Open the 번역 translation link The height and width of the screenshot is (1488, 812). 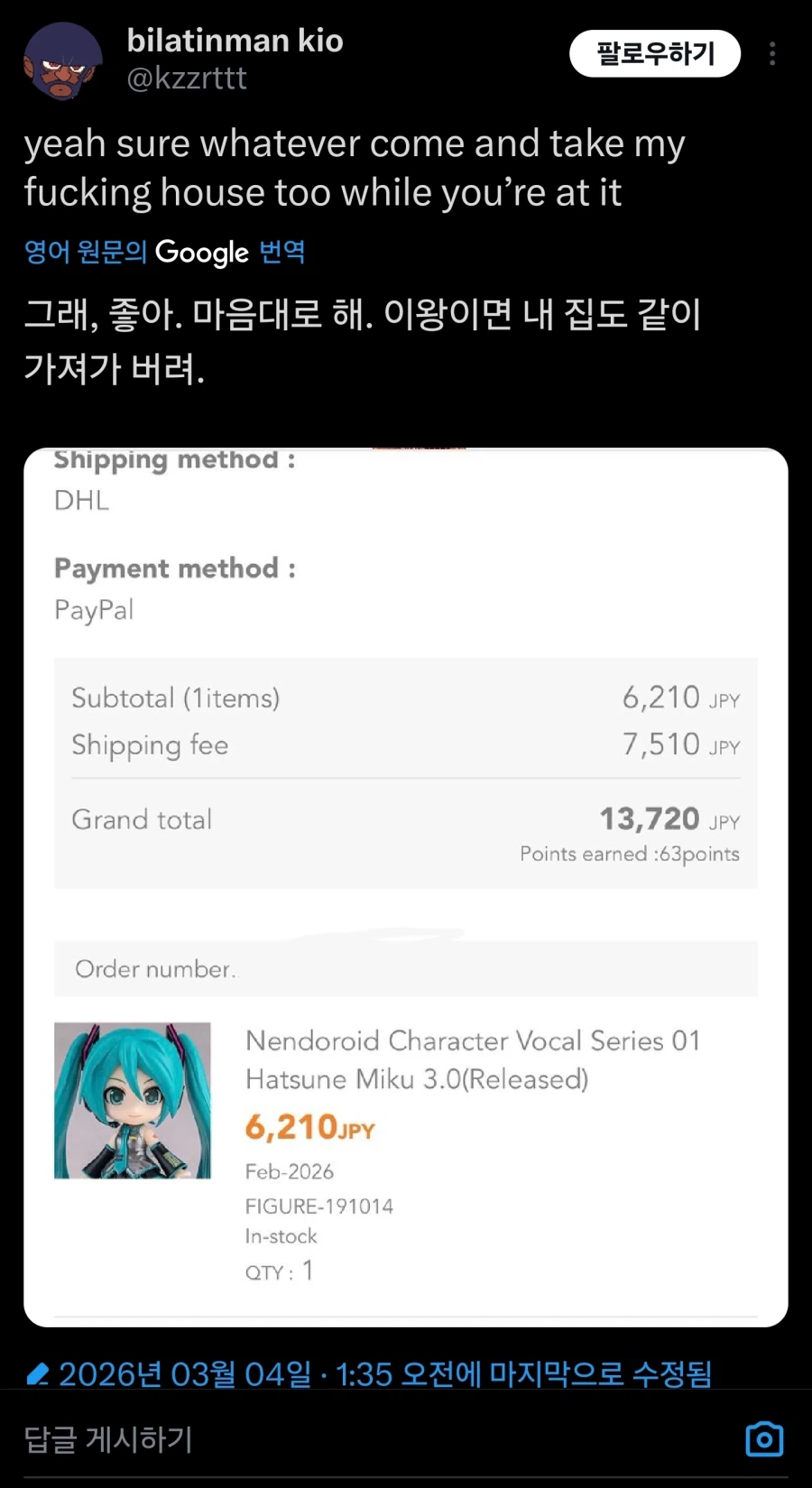pos(282,253)
